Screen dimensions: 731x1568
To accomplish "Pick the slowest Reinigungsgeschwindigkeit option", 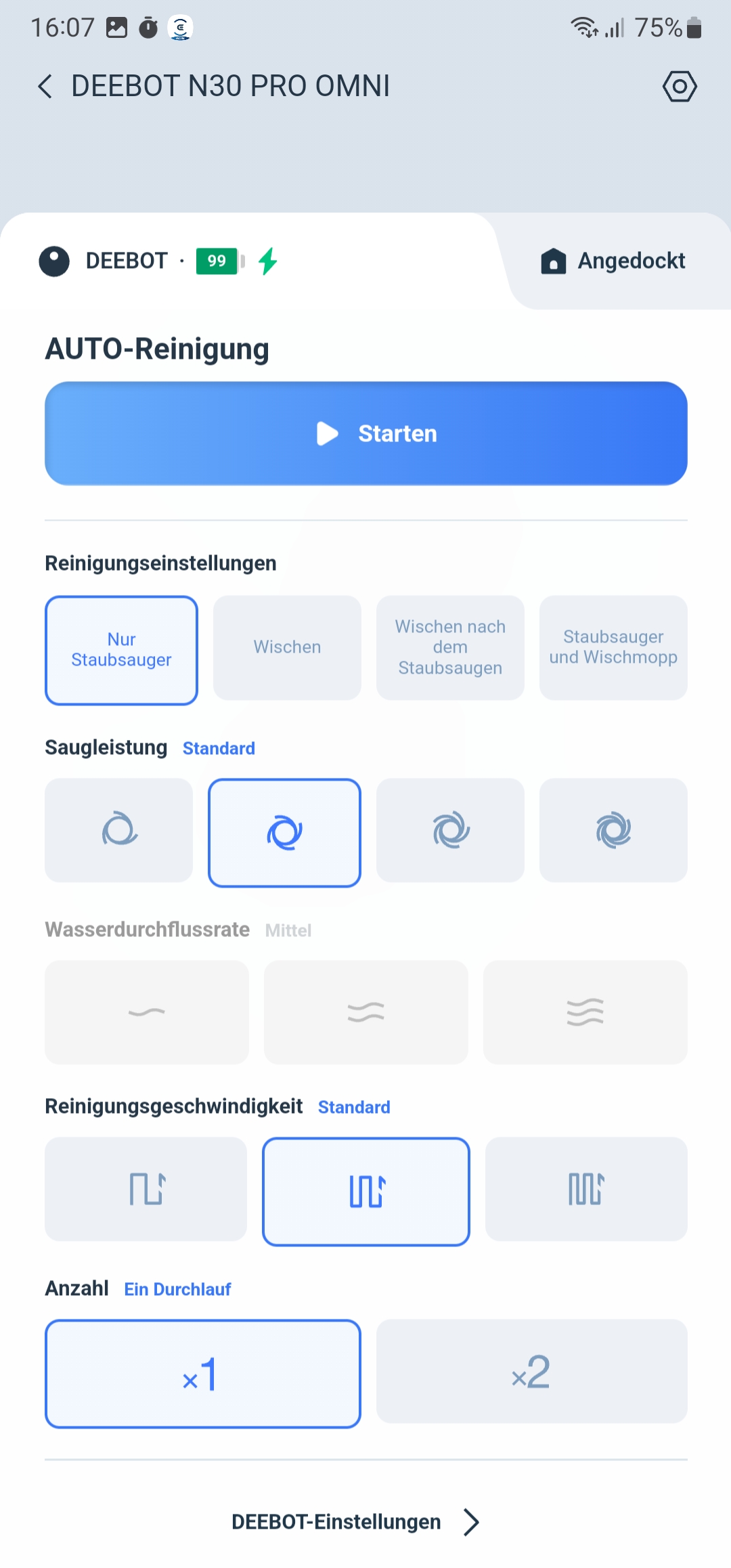I will (x=146, y=1189).
